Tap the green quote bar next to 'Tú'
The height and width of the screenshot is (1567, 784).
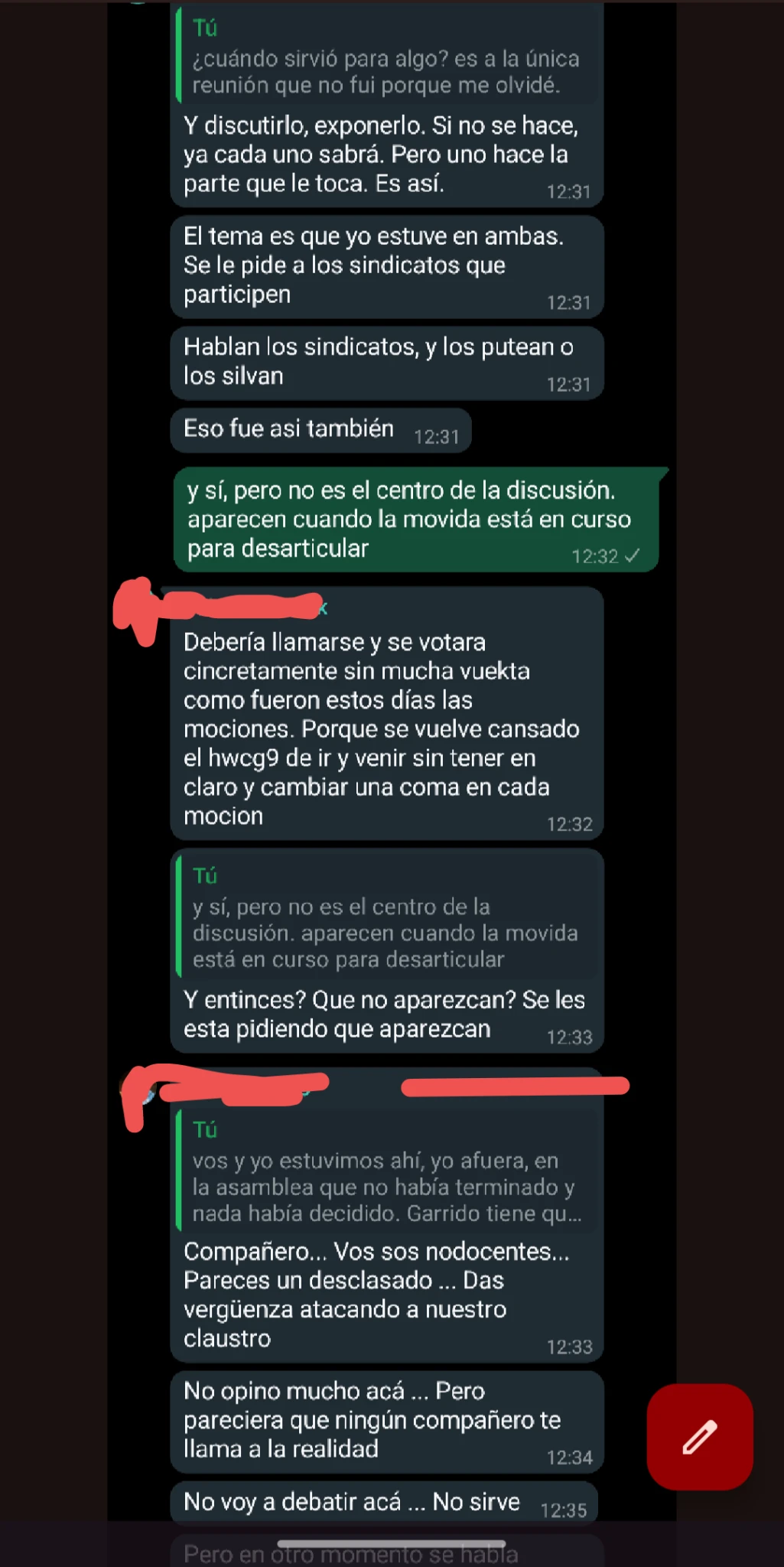click(177, 918)
